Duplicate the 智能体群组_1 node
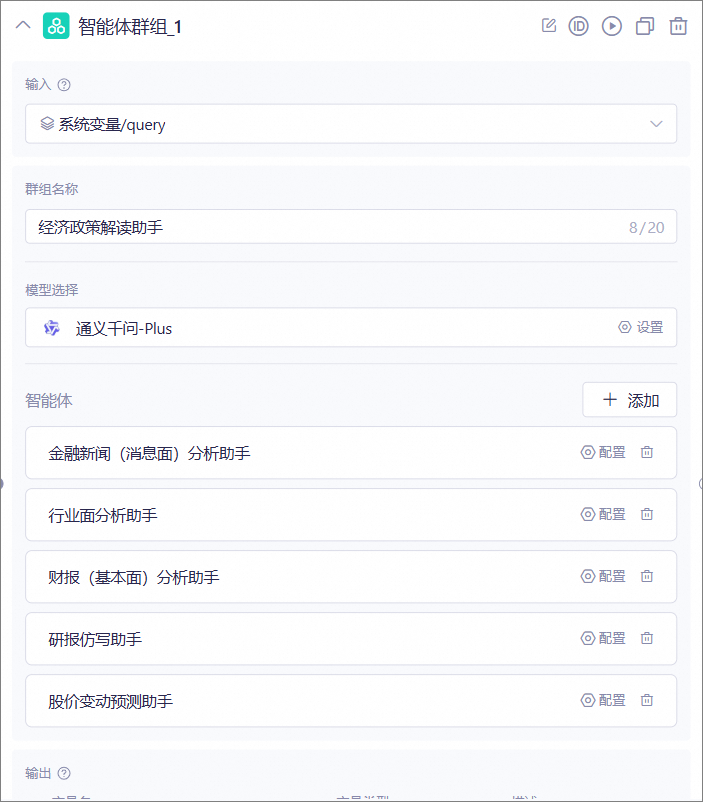The height and width of the screenshot is (802, 703). tap(645, 27)
